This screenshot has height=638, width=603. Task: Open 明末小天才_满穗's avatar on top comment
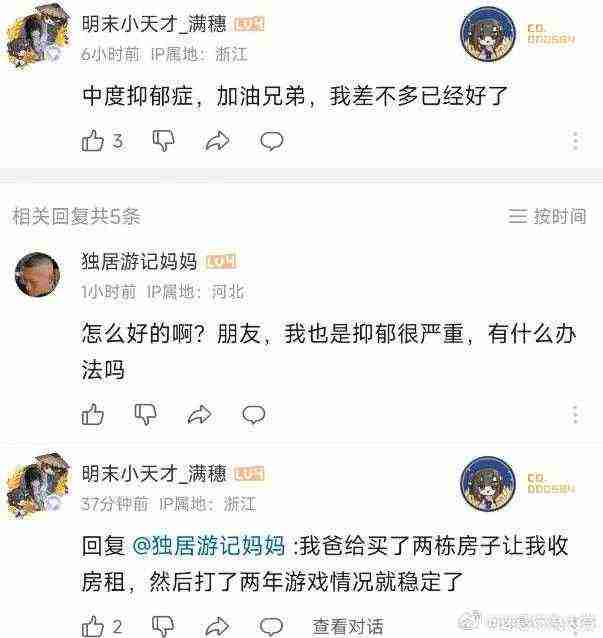click(x=36, y=40)
